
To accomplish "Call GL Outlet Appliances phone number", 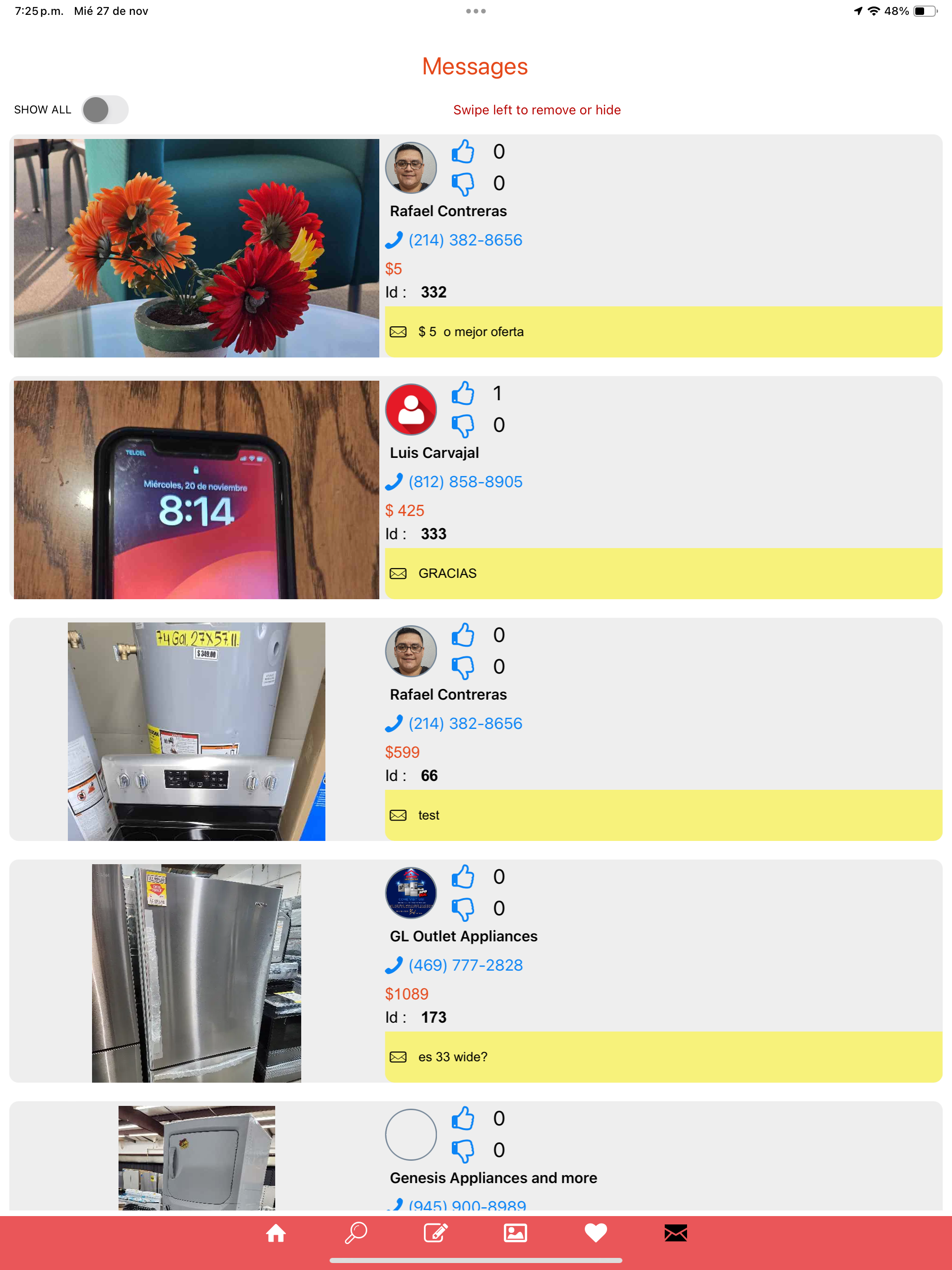I will [x=464, y=965].
